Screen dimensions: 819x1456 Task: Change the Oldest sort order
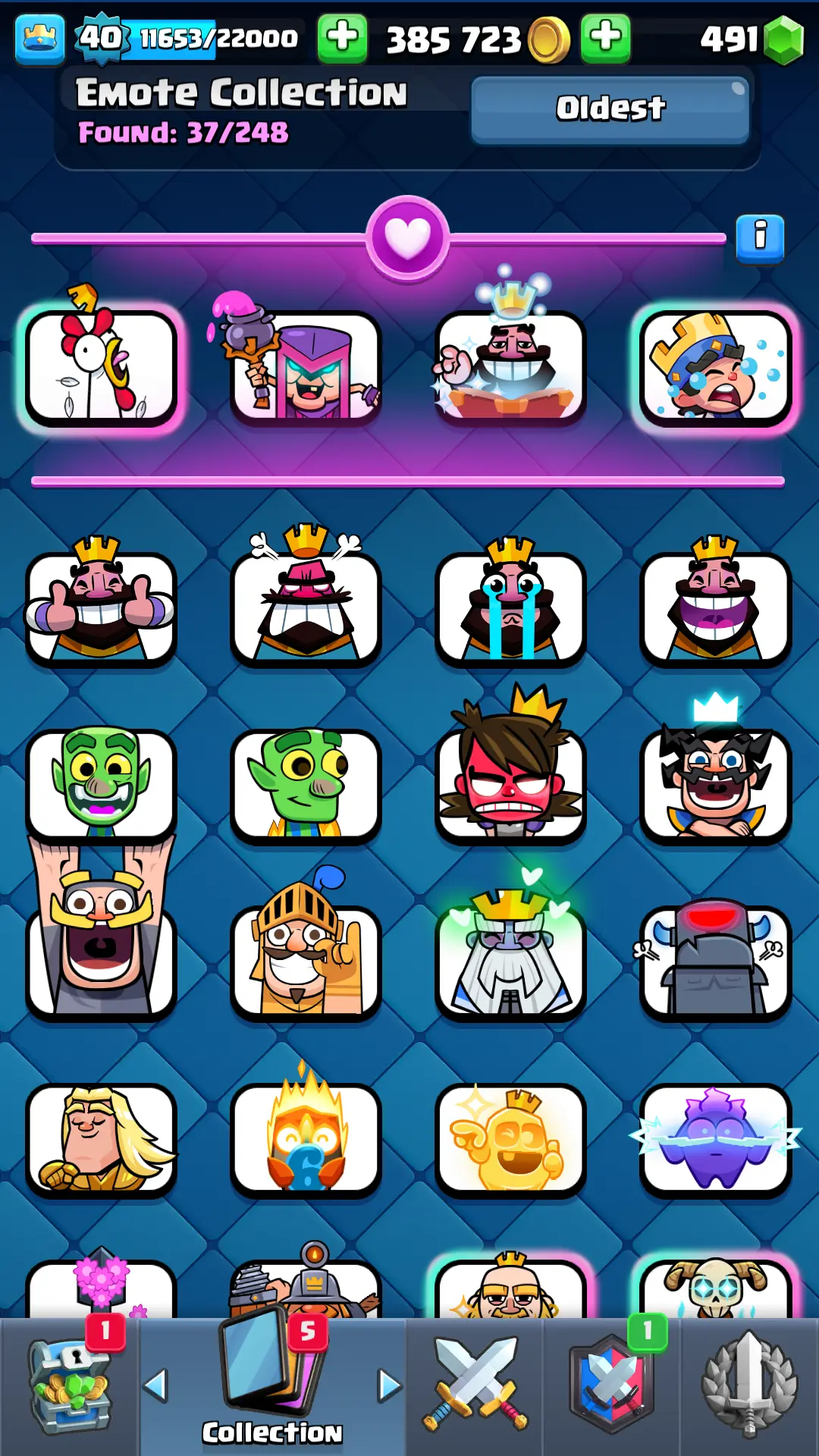[x=610, y=109]
